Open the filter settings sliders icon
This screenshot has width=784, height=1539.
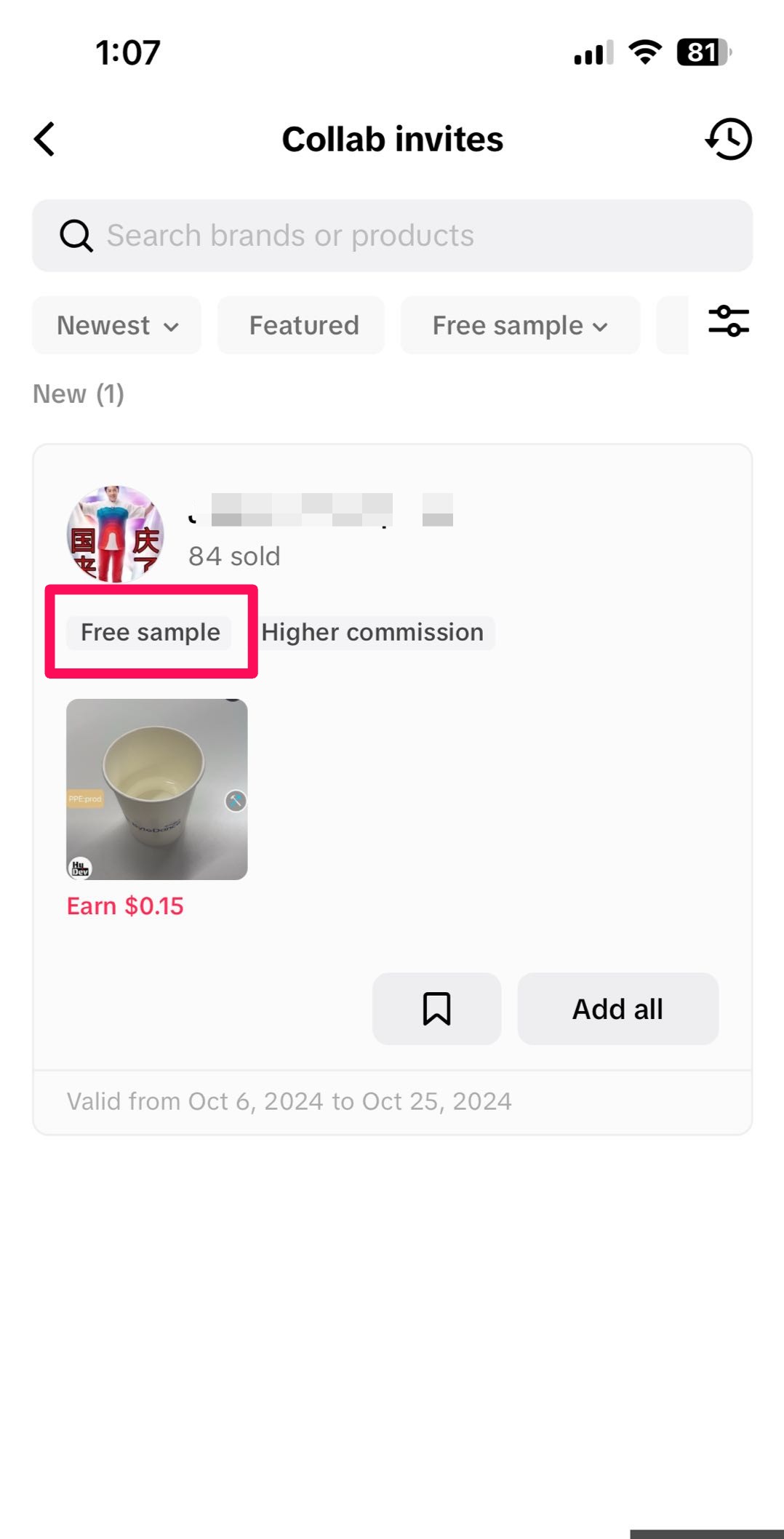pyautogui.click(x=728, y=321)
